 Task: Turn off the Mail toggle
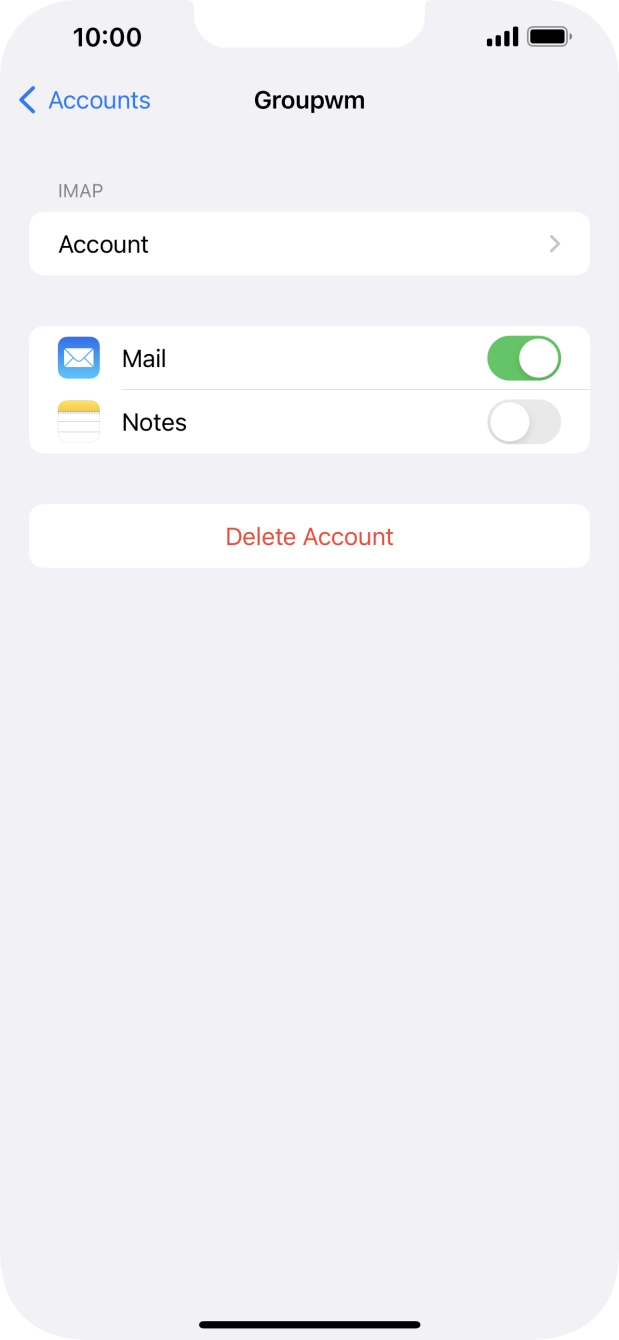click(523, 359)
